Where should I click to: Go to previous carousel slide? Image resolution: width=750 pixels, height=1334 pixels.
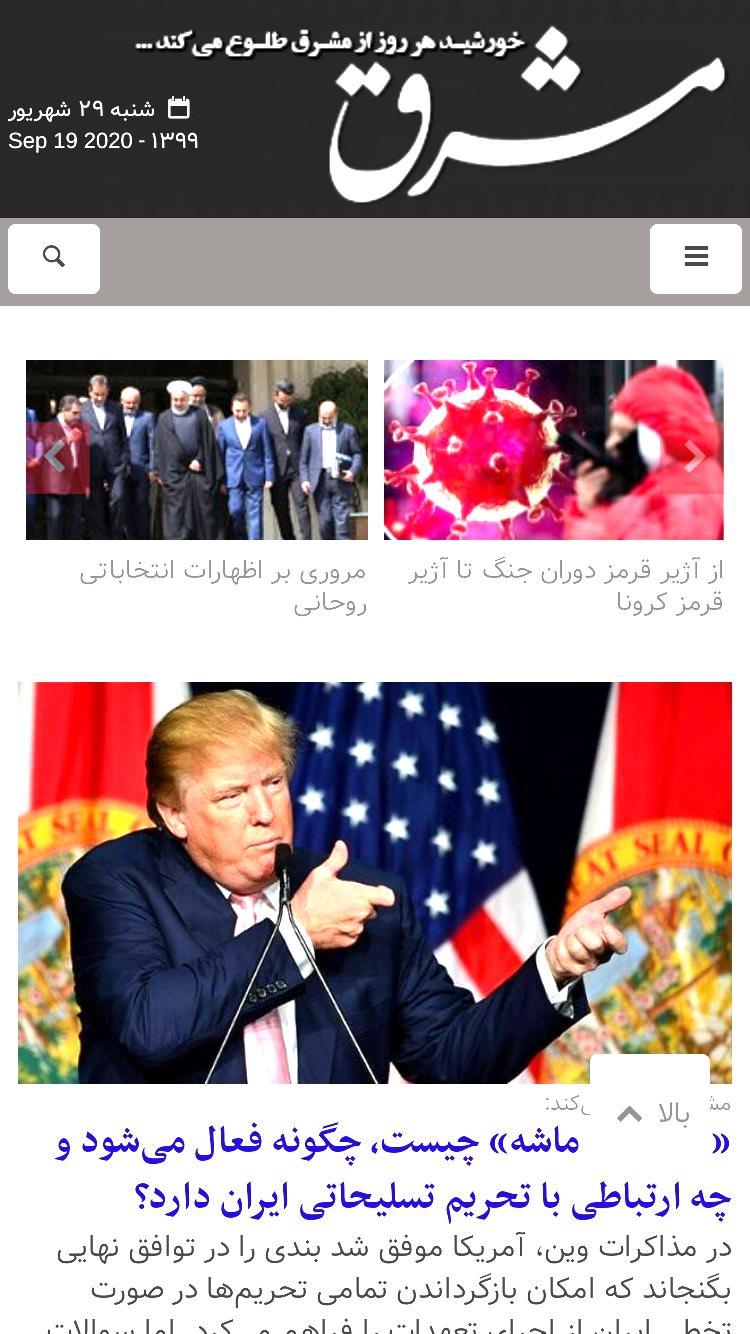point(57,458)
